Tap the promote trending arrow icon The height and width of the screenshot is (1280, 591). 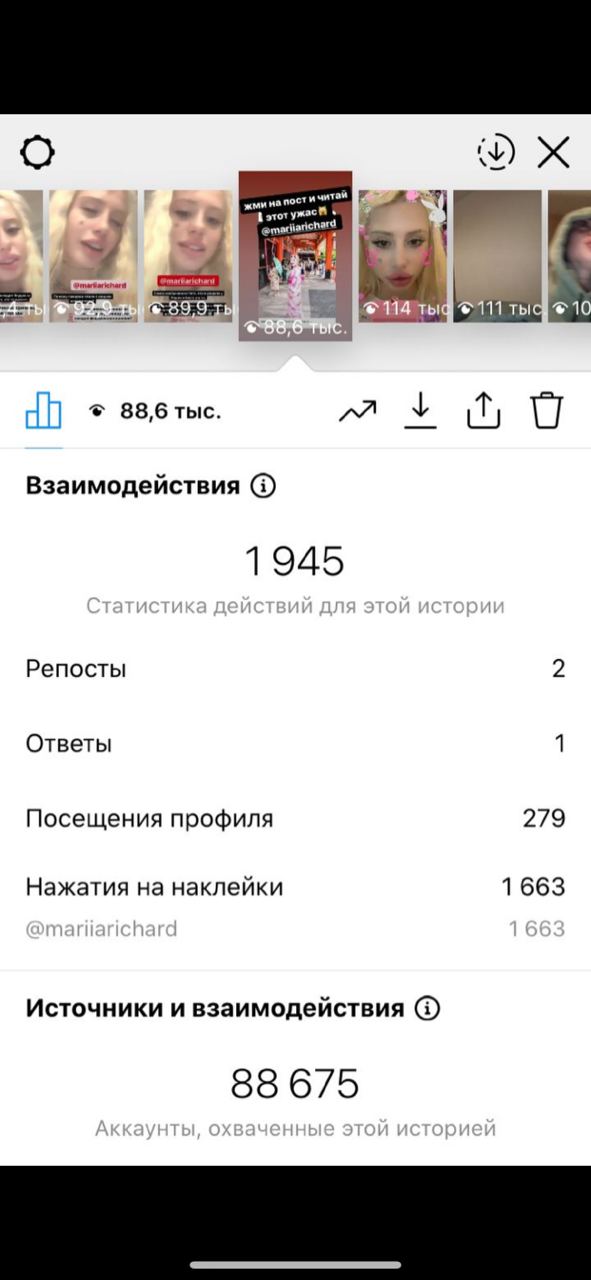357,411
